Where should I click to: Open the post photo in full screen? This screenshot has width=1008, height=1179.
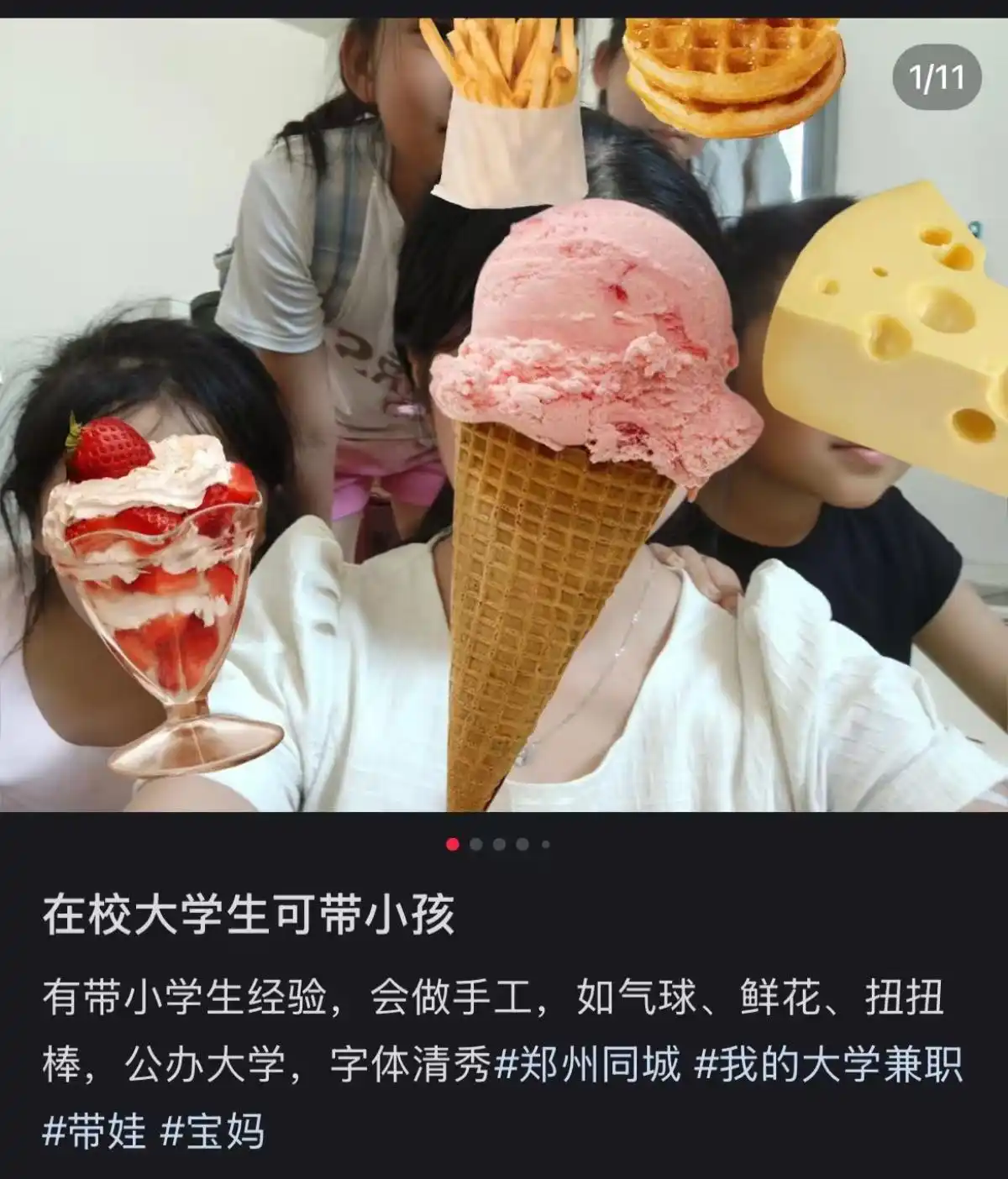coord(504,416)
